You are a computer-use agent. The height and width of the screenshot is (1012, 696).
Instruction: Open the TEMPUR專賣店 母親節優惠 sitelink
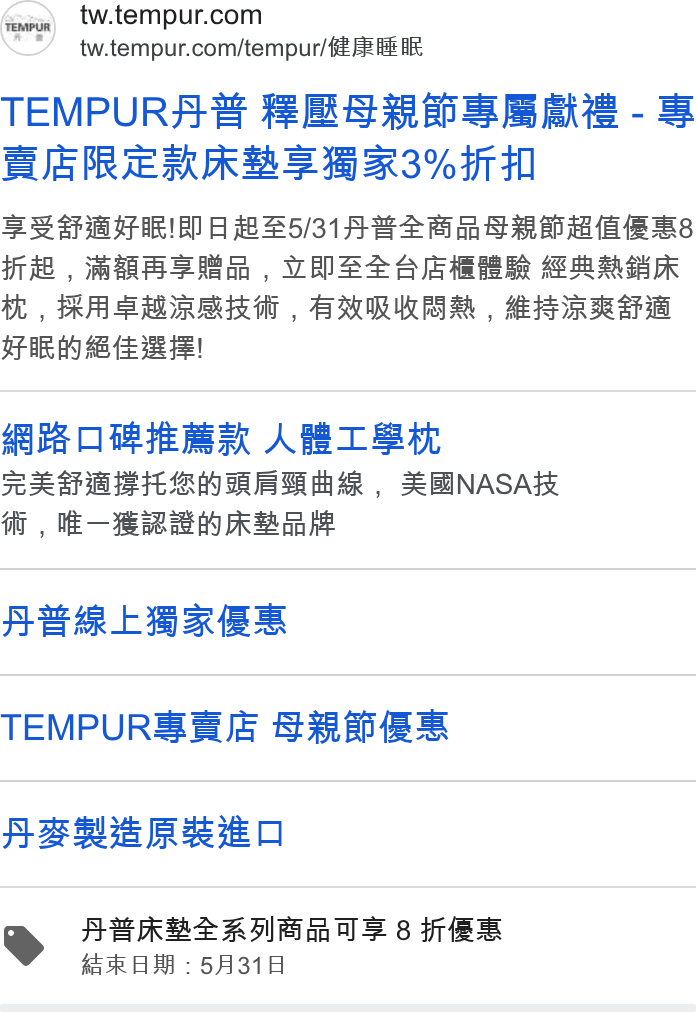(224, 727)
